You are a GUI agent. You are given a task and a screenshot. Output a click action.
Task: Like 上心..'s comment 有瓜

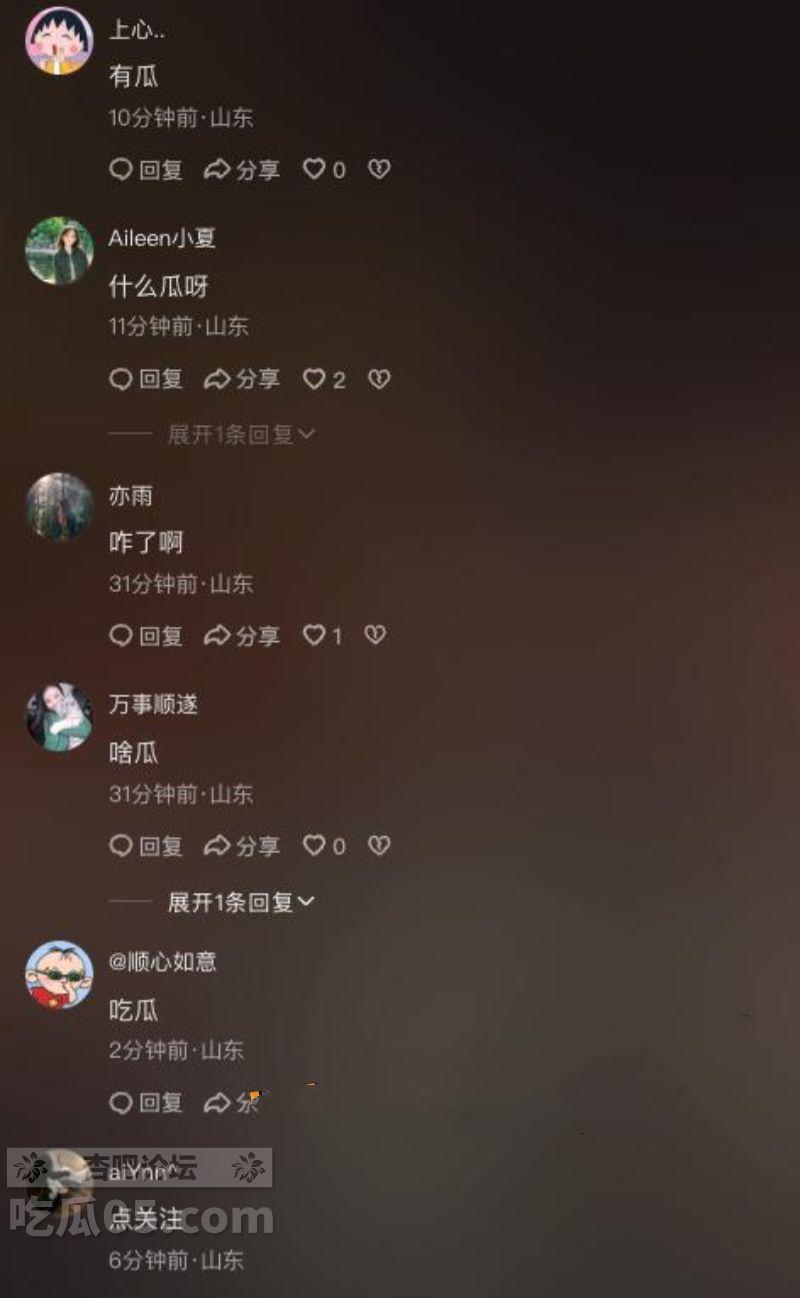point(316,170)
